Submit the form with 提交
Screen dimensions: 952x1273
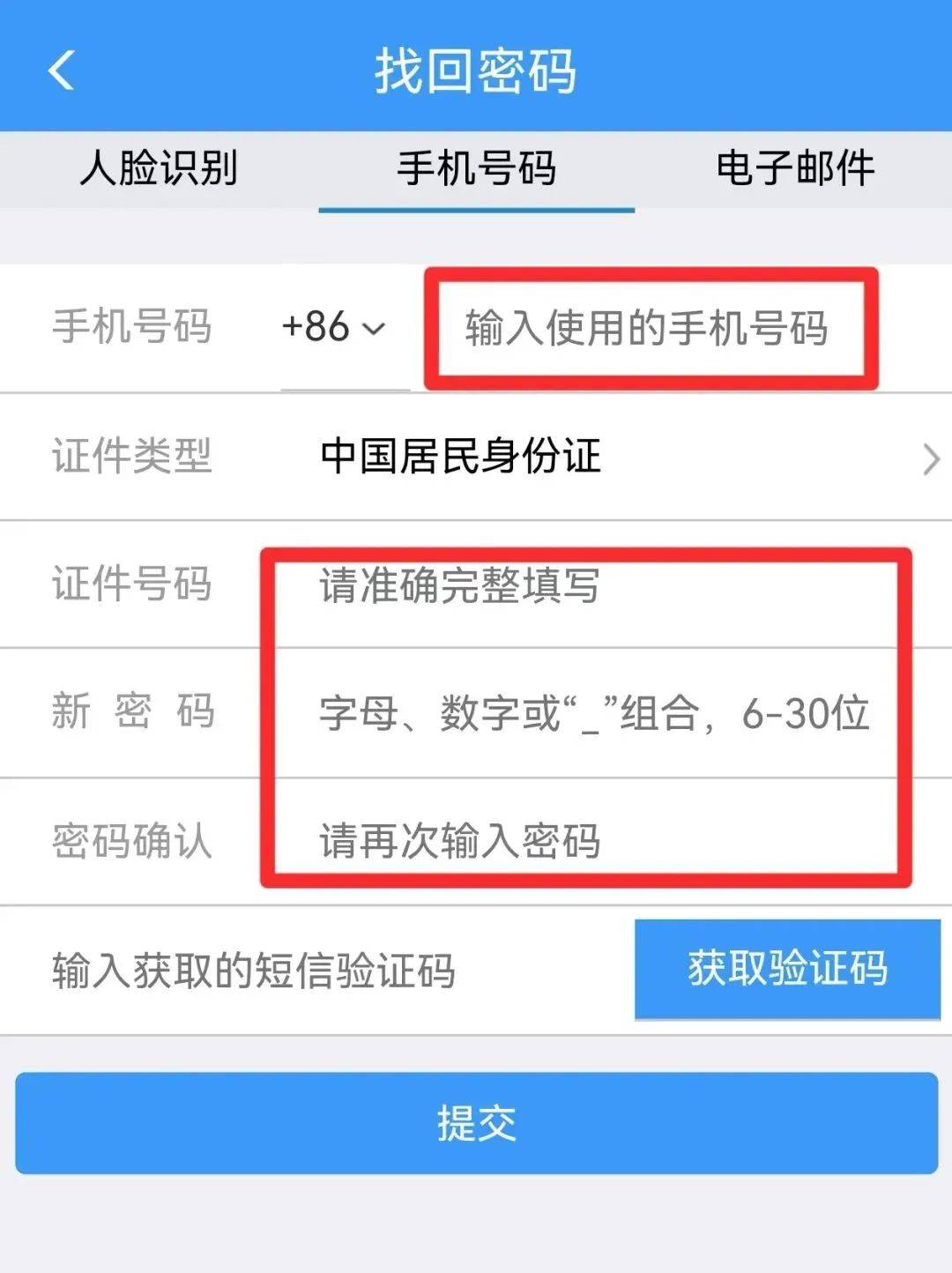click(476, 1123)
